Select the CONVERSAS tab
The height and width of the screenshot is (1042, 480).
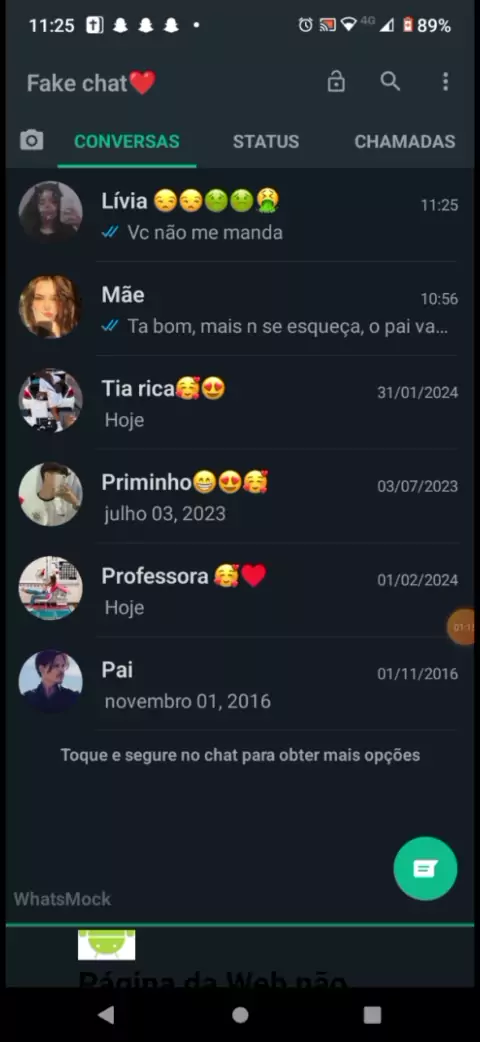click(127, 142)
